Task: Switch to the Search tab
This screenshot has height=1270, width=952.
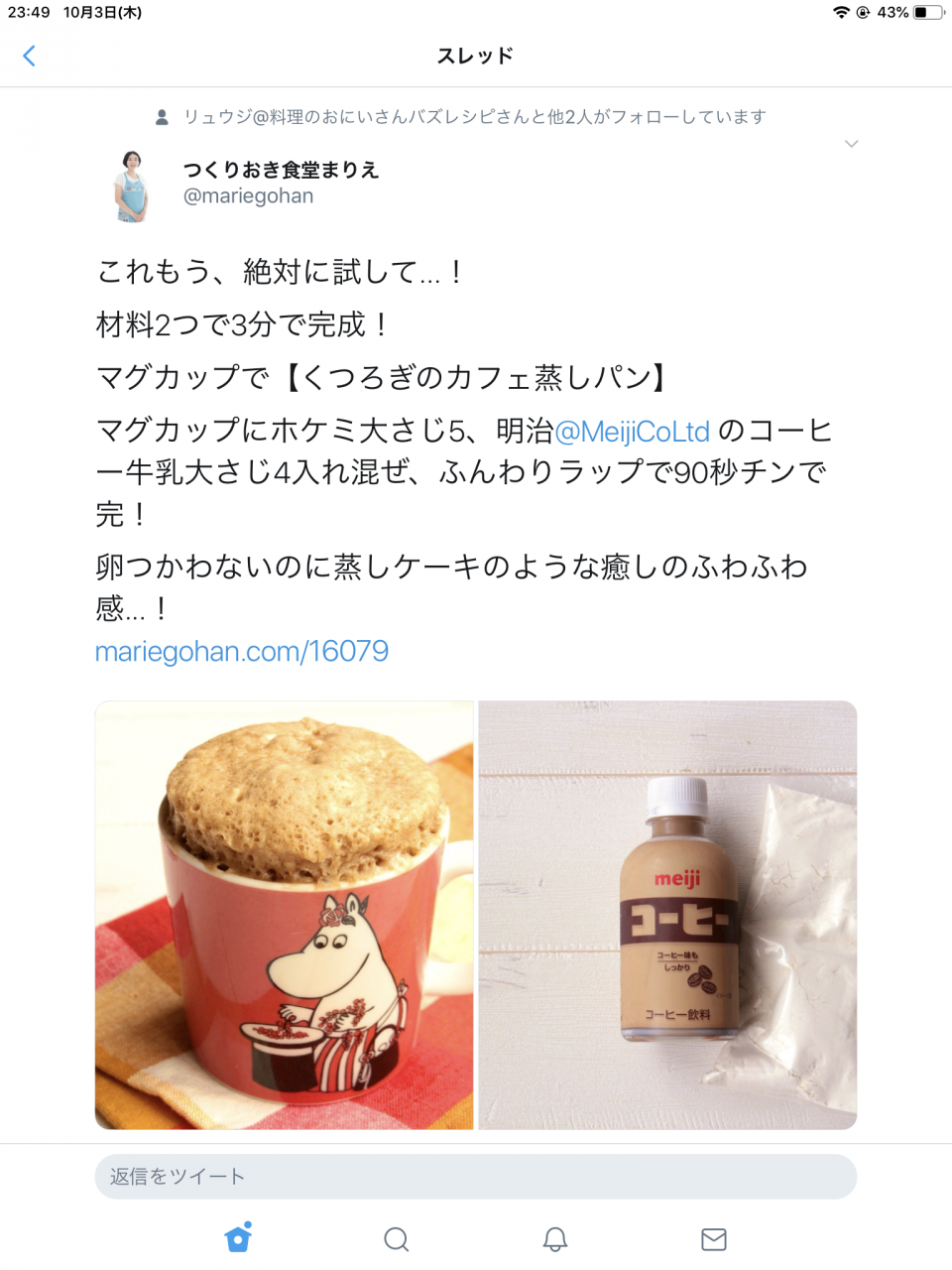Action: coord(397,1239)
